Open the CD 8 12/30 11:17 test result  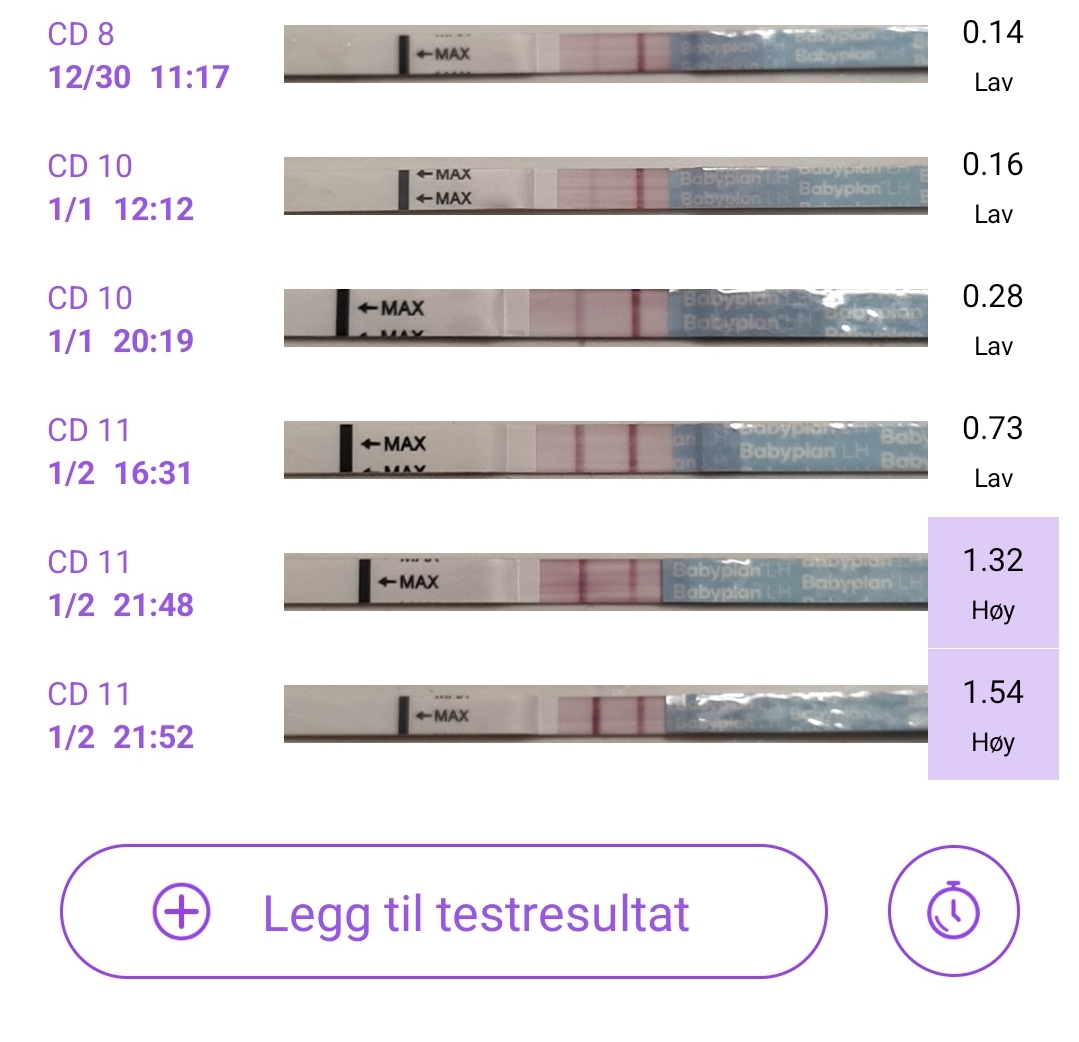pyautogui.click(x=540, y=55)
